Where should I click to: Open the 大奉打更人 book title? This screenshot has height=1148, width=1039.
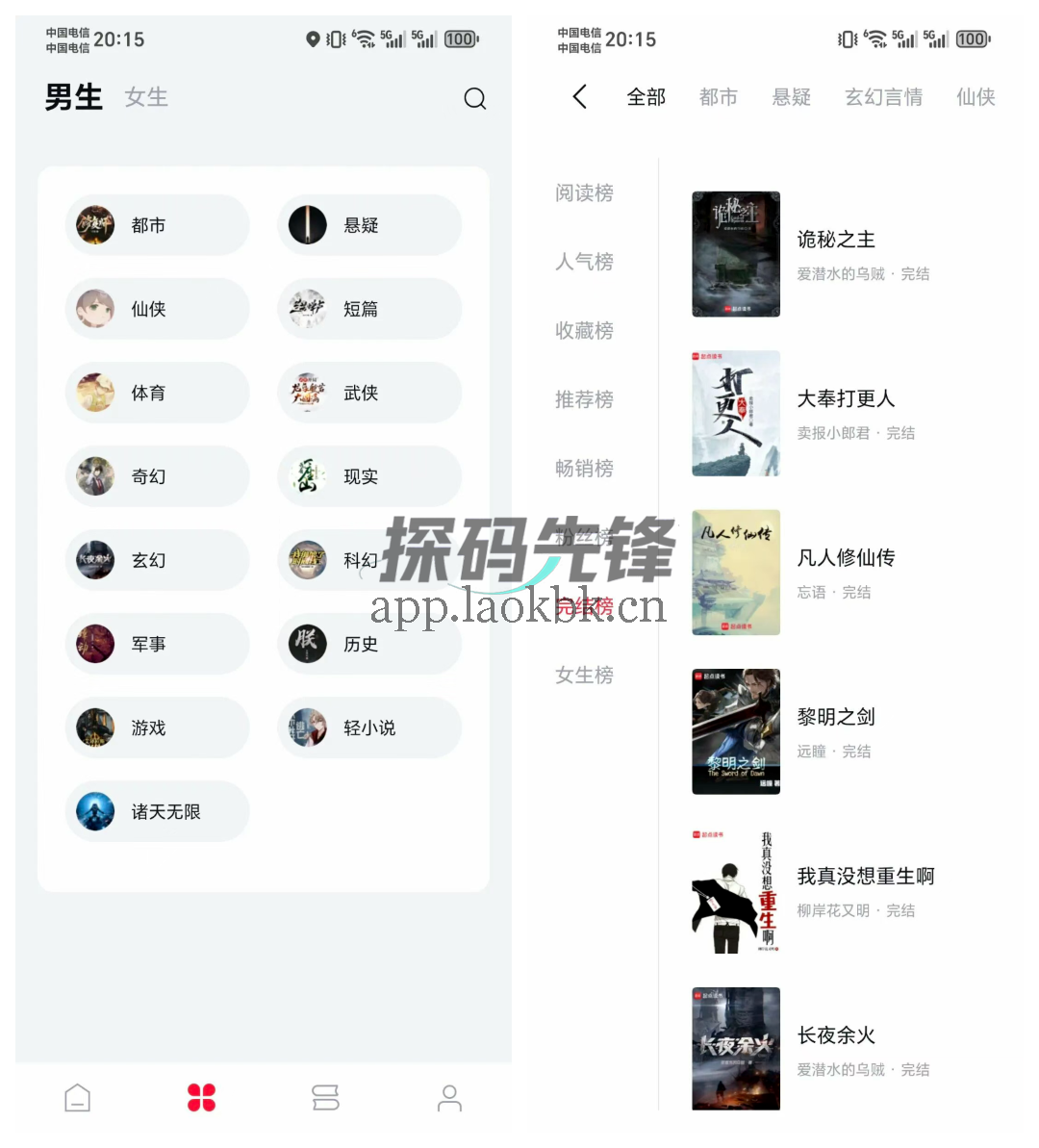[847, 399]
